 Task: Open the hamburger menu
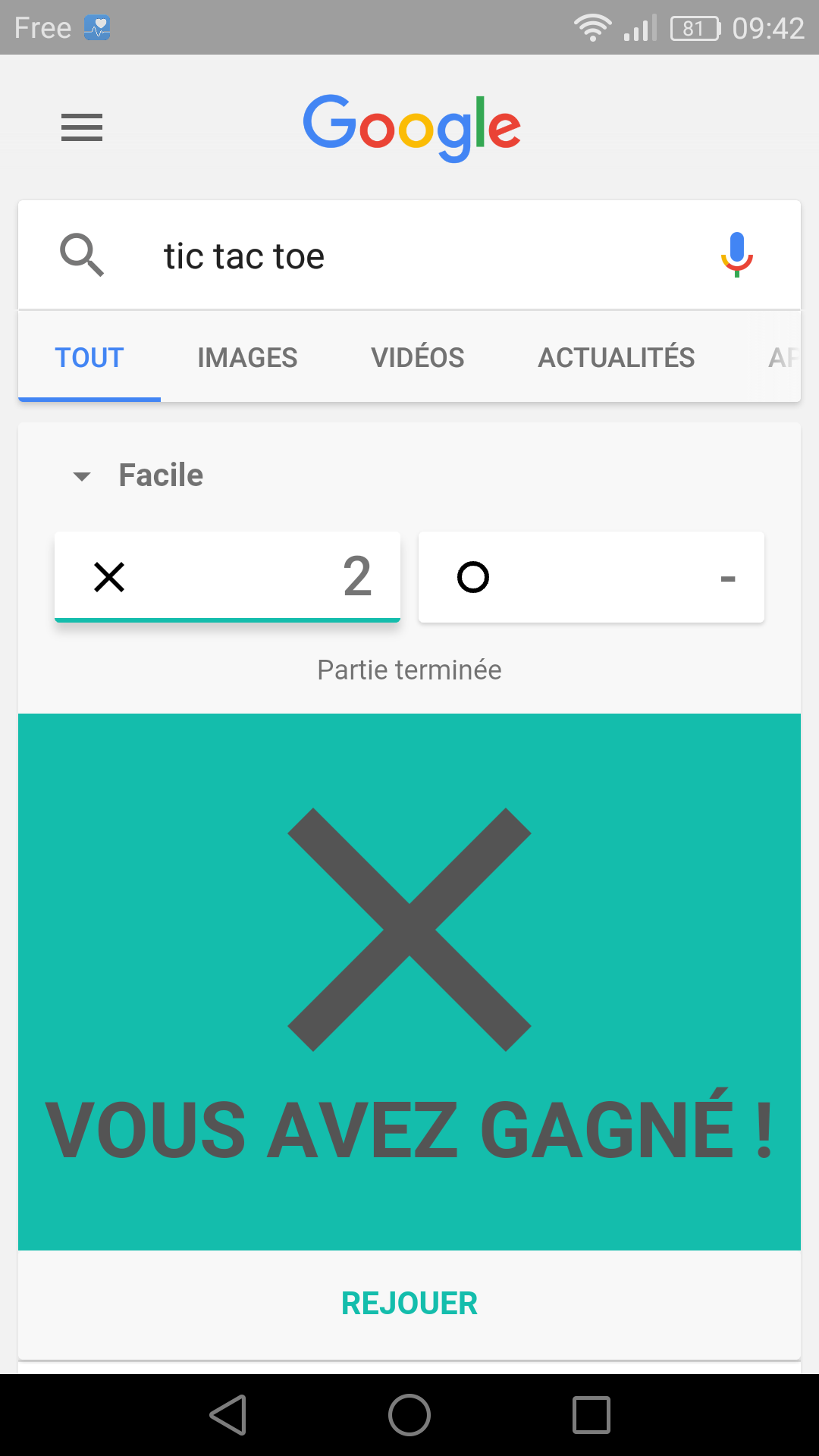[x=82, y=127]
